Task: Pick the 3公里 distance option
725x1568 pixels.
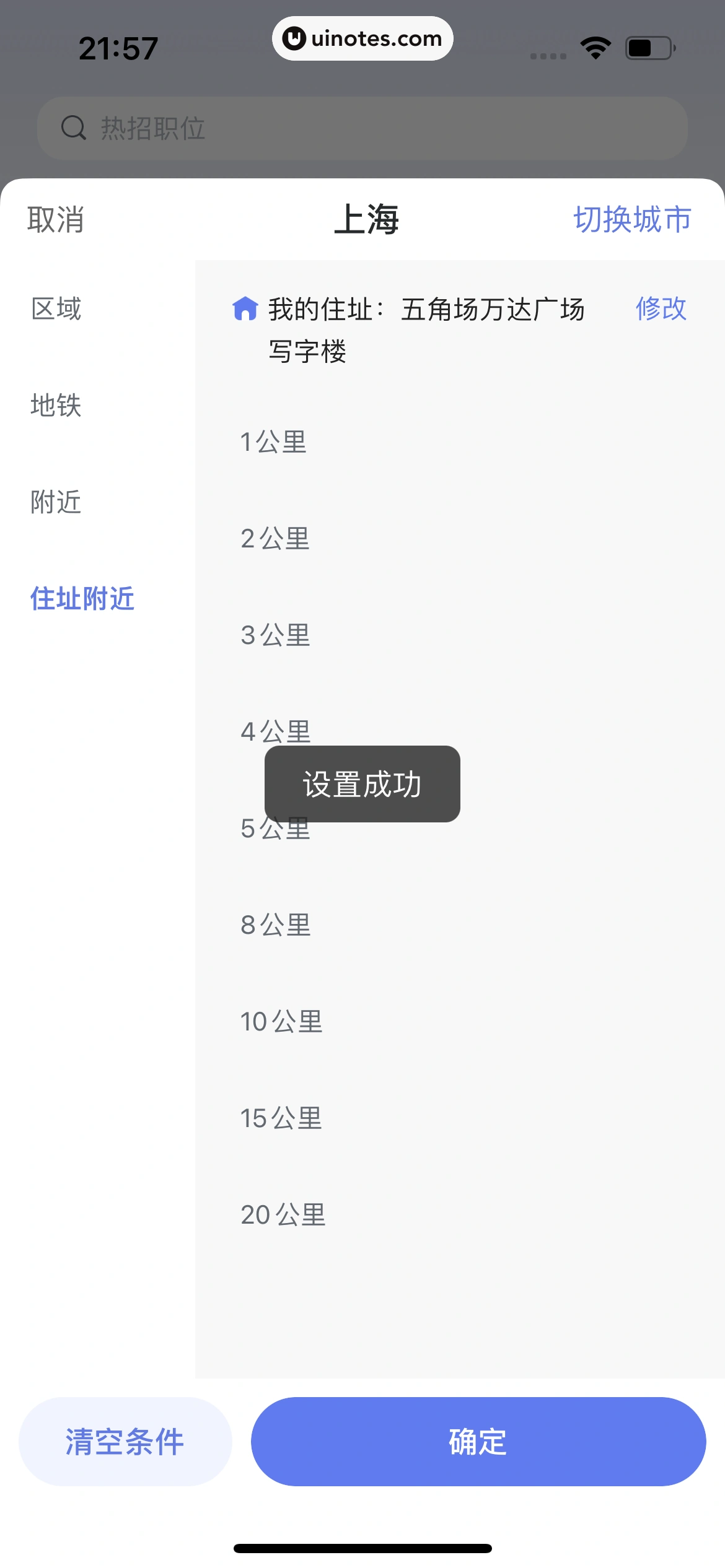Action: 275,635
